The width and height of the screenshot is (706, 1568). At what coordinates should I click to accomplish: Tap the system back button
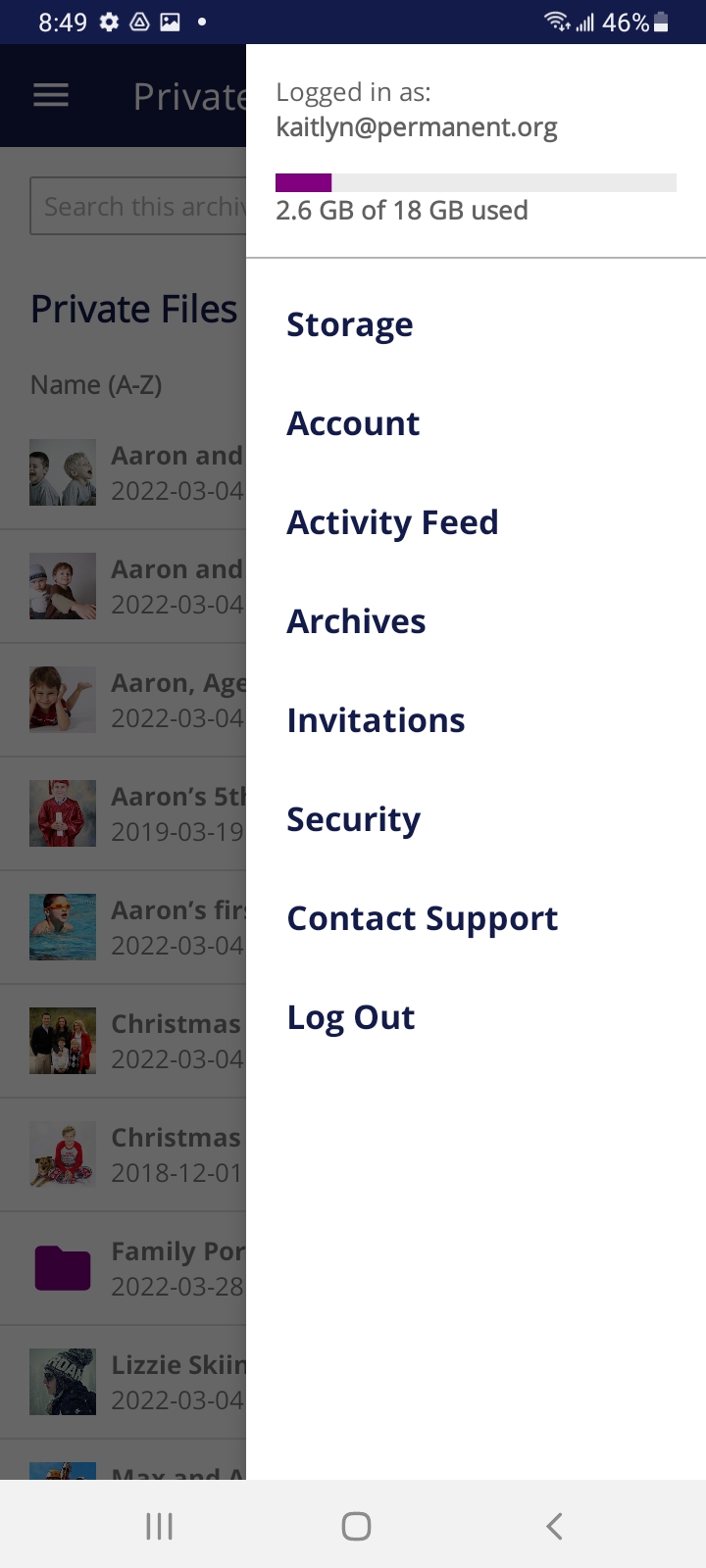point(554,1526)
